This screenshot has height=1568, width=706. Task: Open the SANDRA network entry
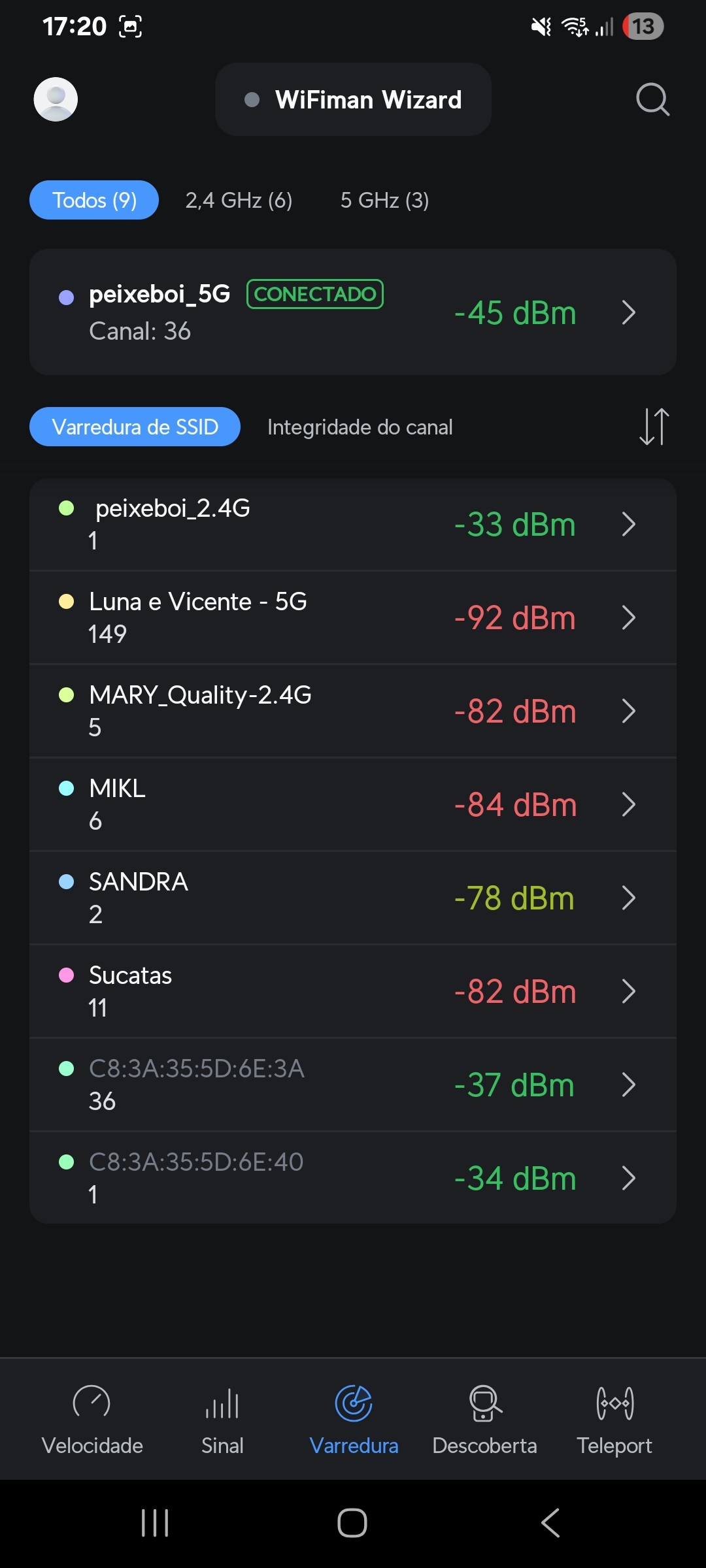tap(353, 898)
